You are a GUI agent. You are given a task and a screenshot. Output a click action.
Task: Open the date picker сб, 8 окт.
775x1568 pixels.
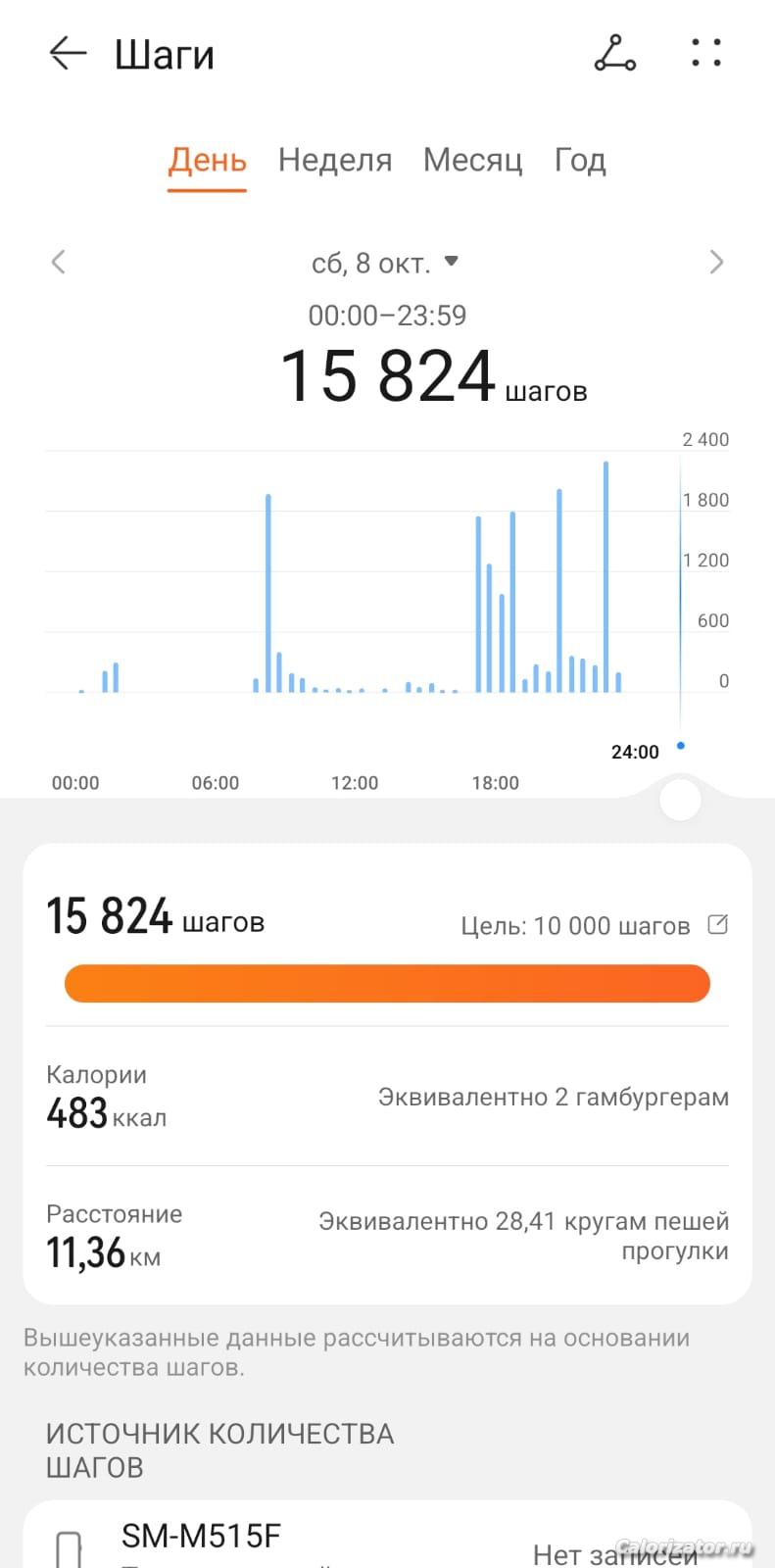click(x=384, y=263)
